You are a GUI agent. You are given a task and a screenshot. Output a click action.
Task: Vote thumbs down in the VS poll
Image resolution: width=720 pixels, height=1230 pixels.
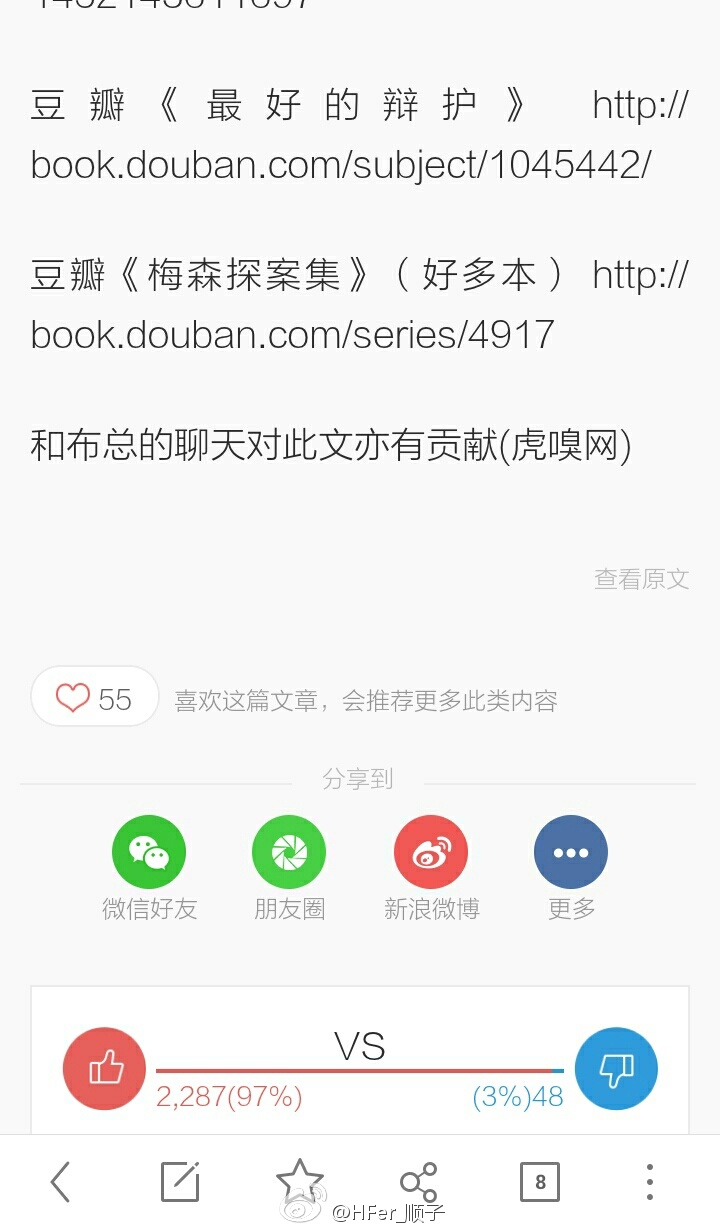click(x=616, y=1069)
